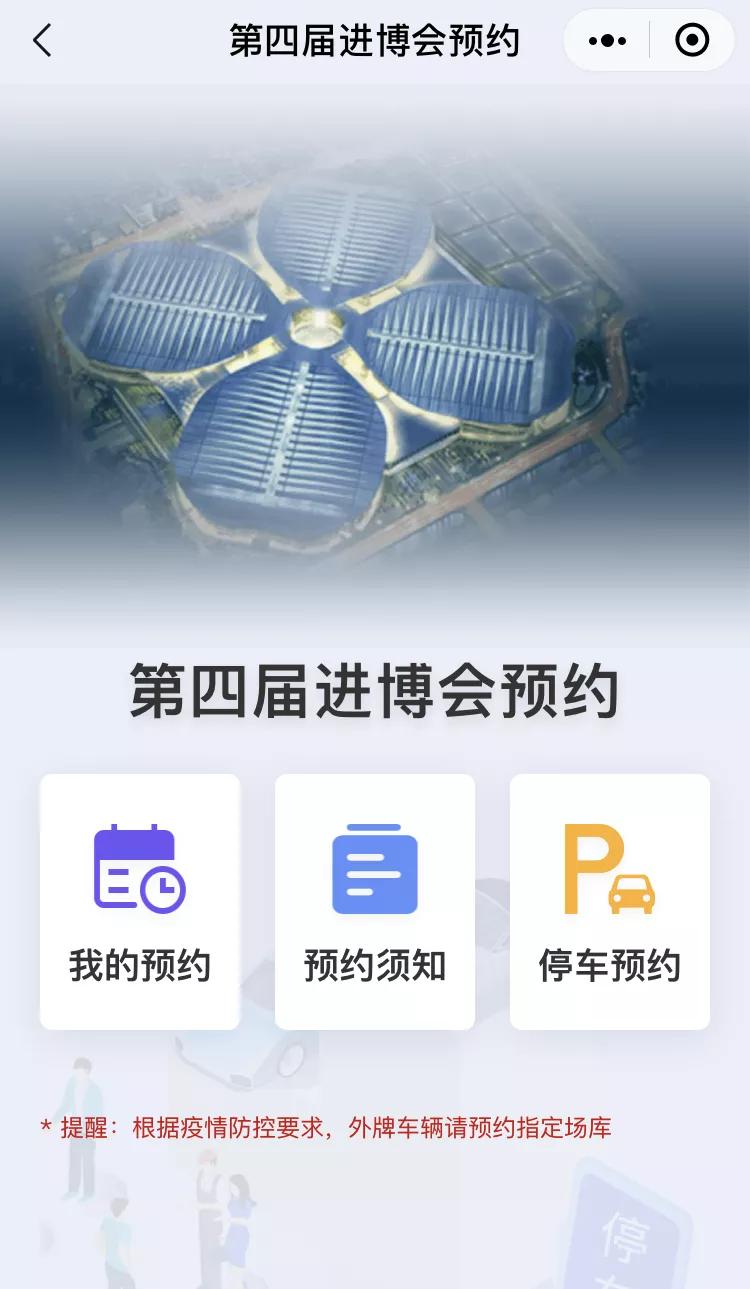
Task: Open the 我的预约 card
Action: (140, 902)
